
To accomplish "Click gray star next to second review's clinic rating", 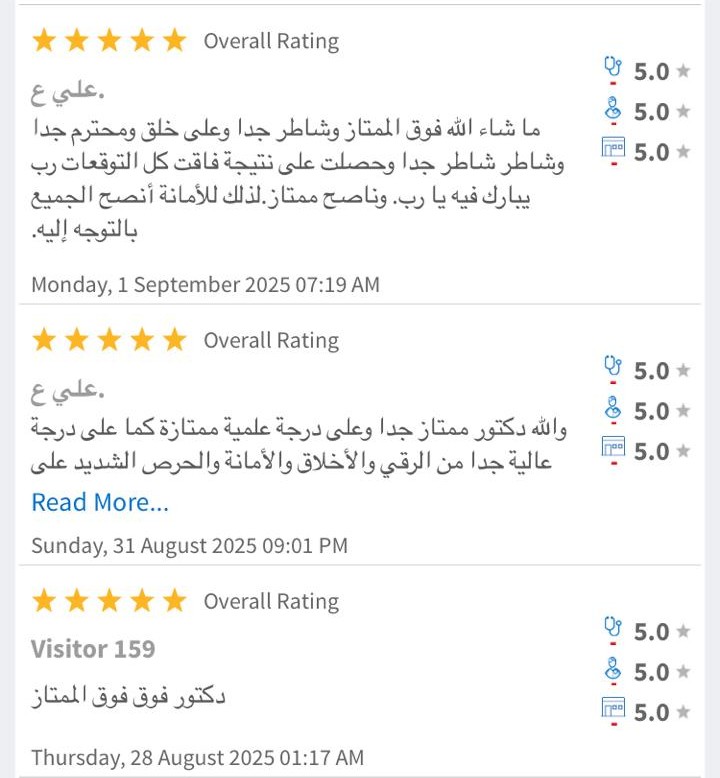I will tap(685, 452).
